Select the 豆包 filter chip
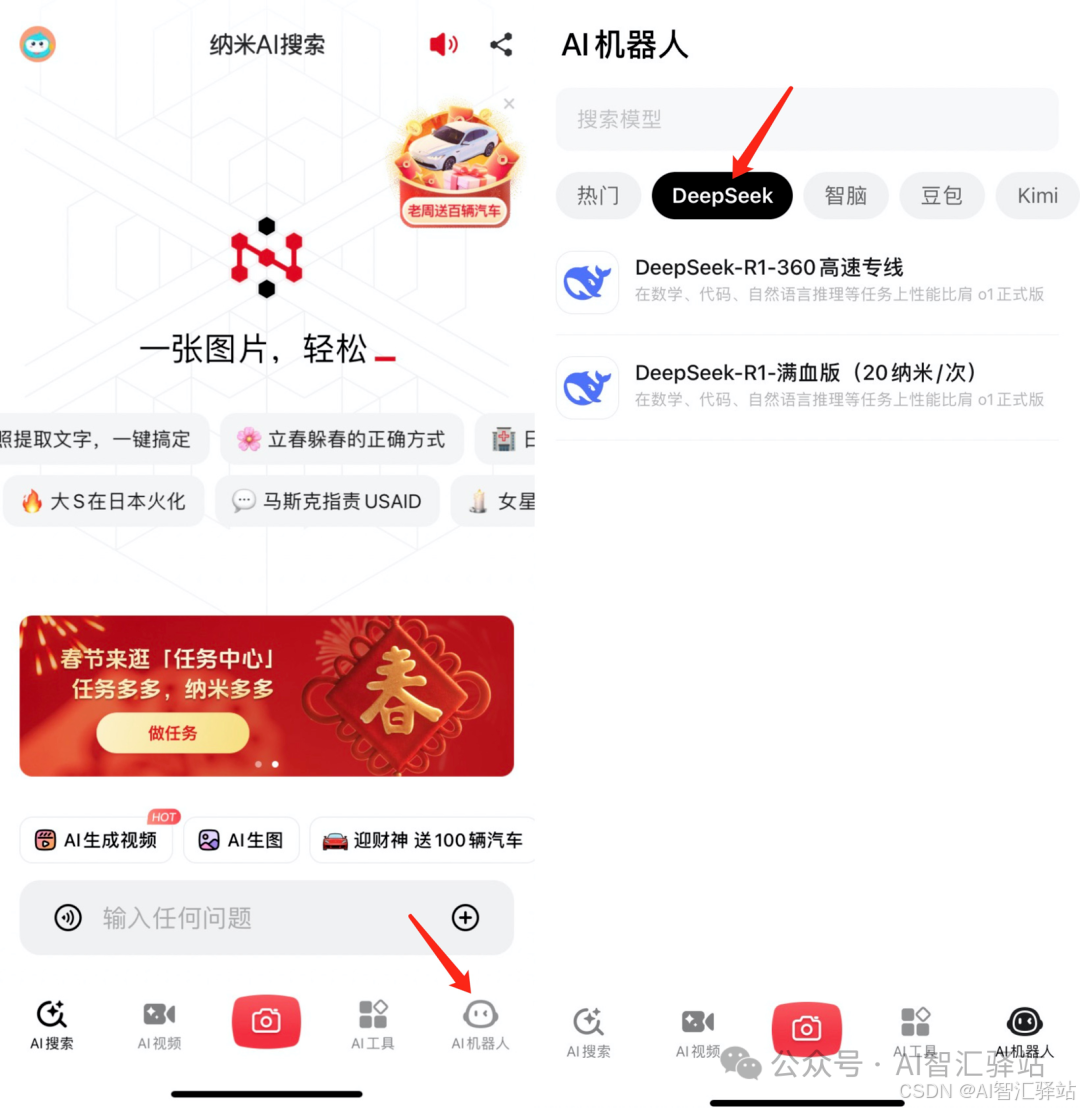 coord(941,195)
